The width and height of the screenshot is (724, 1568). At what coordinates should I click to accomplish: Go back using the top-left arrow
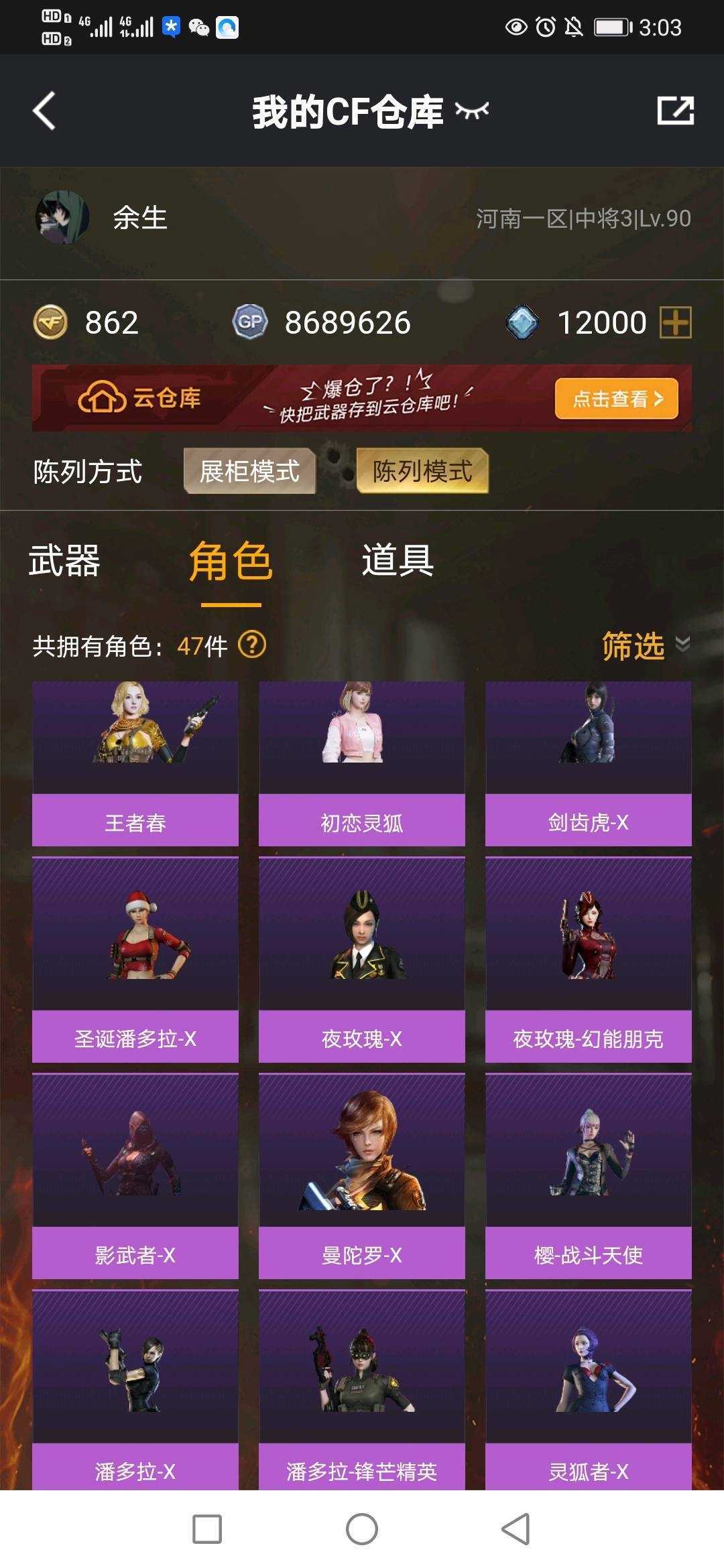tap(44, 111)
